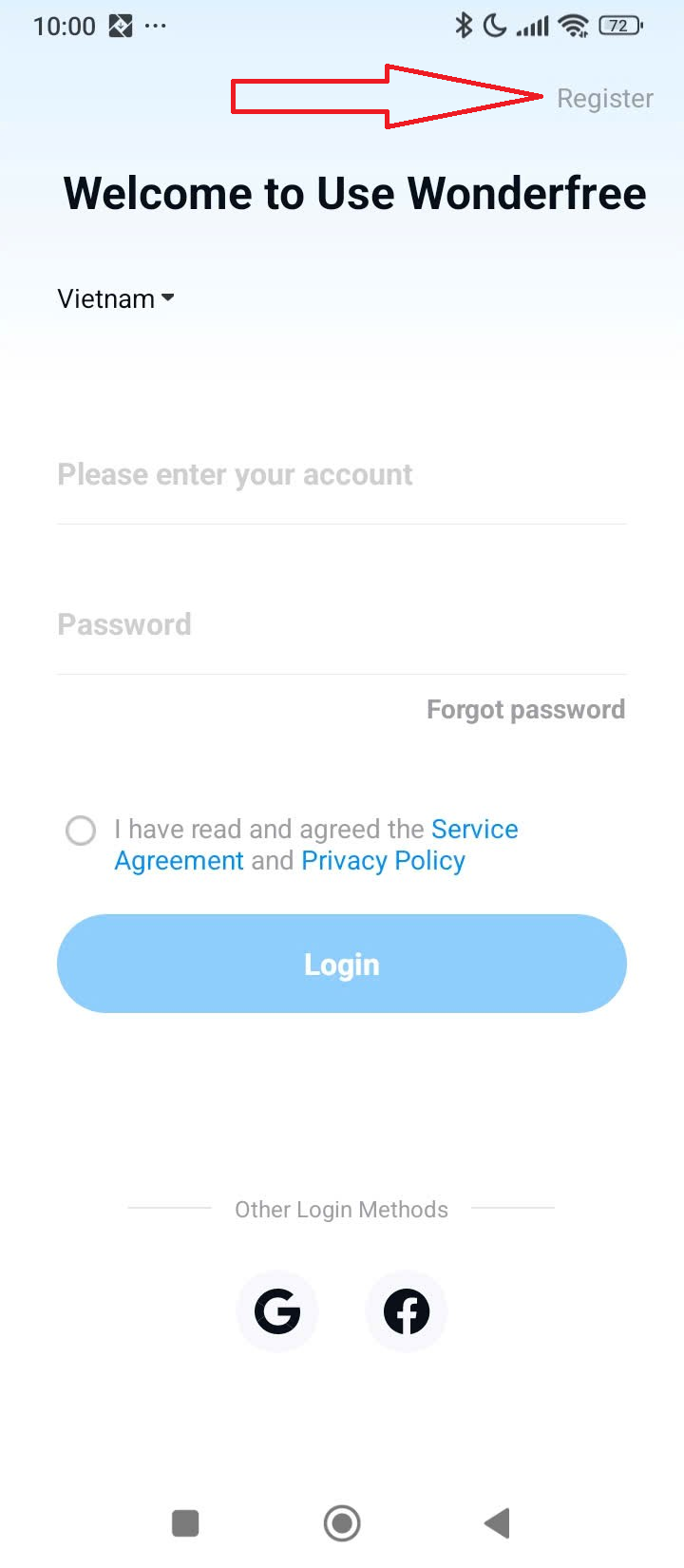Select the Password field
This screenshot has height=1568, width=684.
(341, 625)
